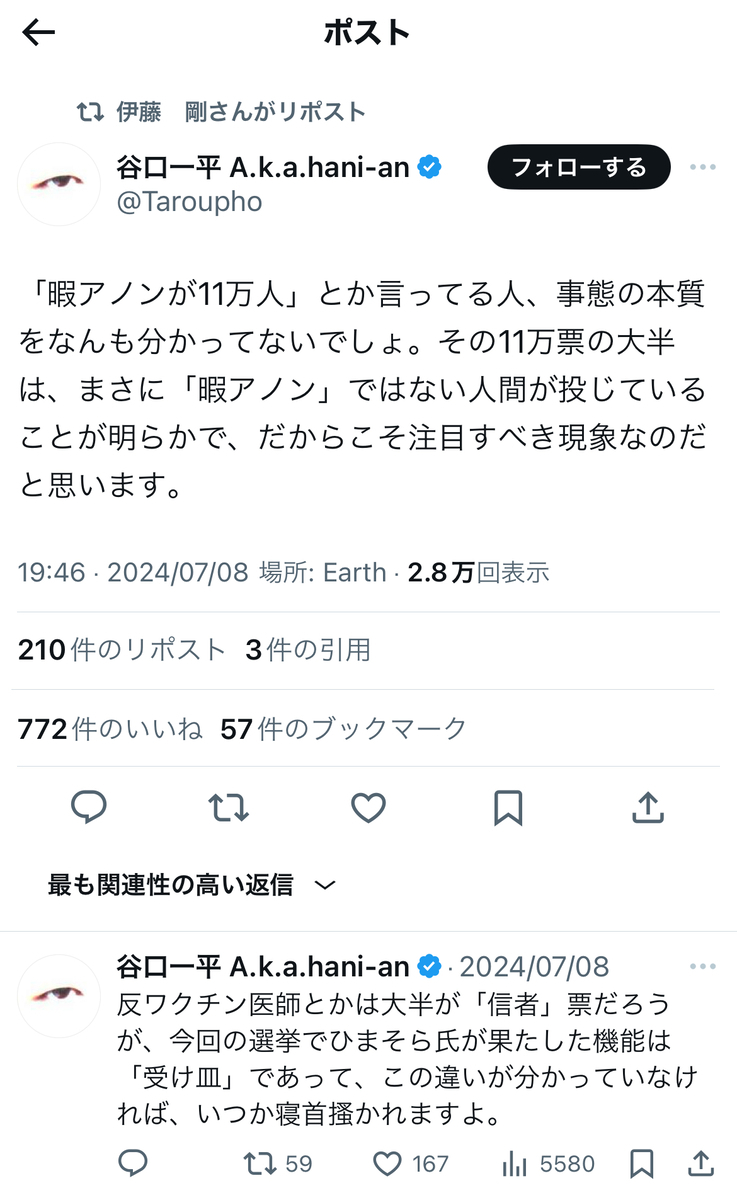View the 772 件のいいね likes list
The width and height of the screenshot is (737, 1200).
pyautogui.click(x=110, y=729)
